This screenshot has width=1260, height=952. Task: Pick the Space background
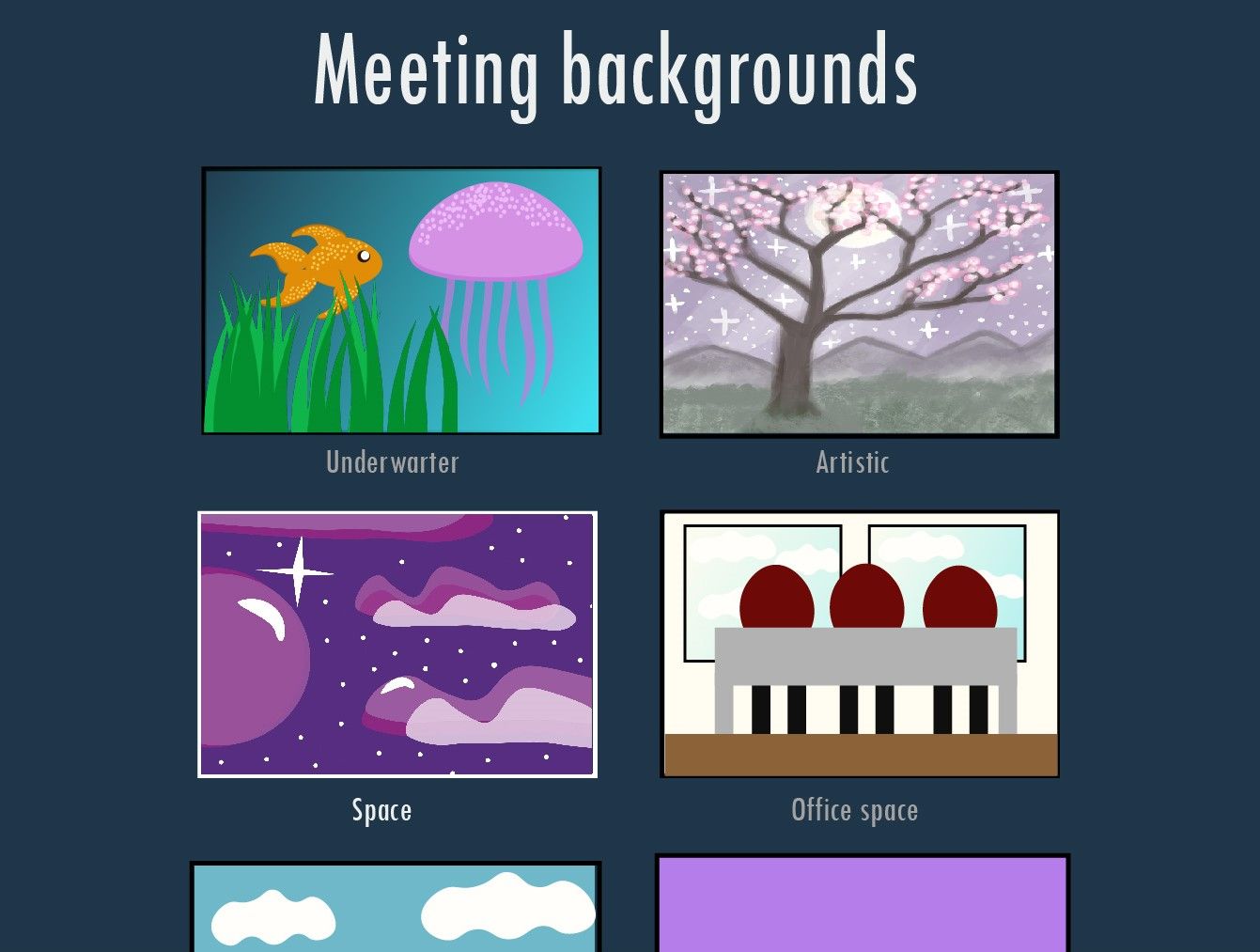pyautogui.click(x=397, y=645)
